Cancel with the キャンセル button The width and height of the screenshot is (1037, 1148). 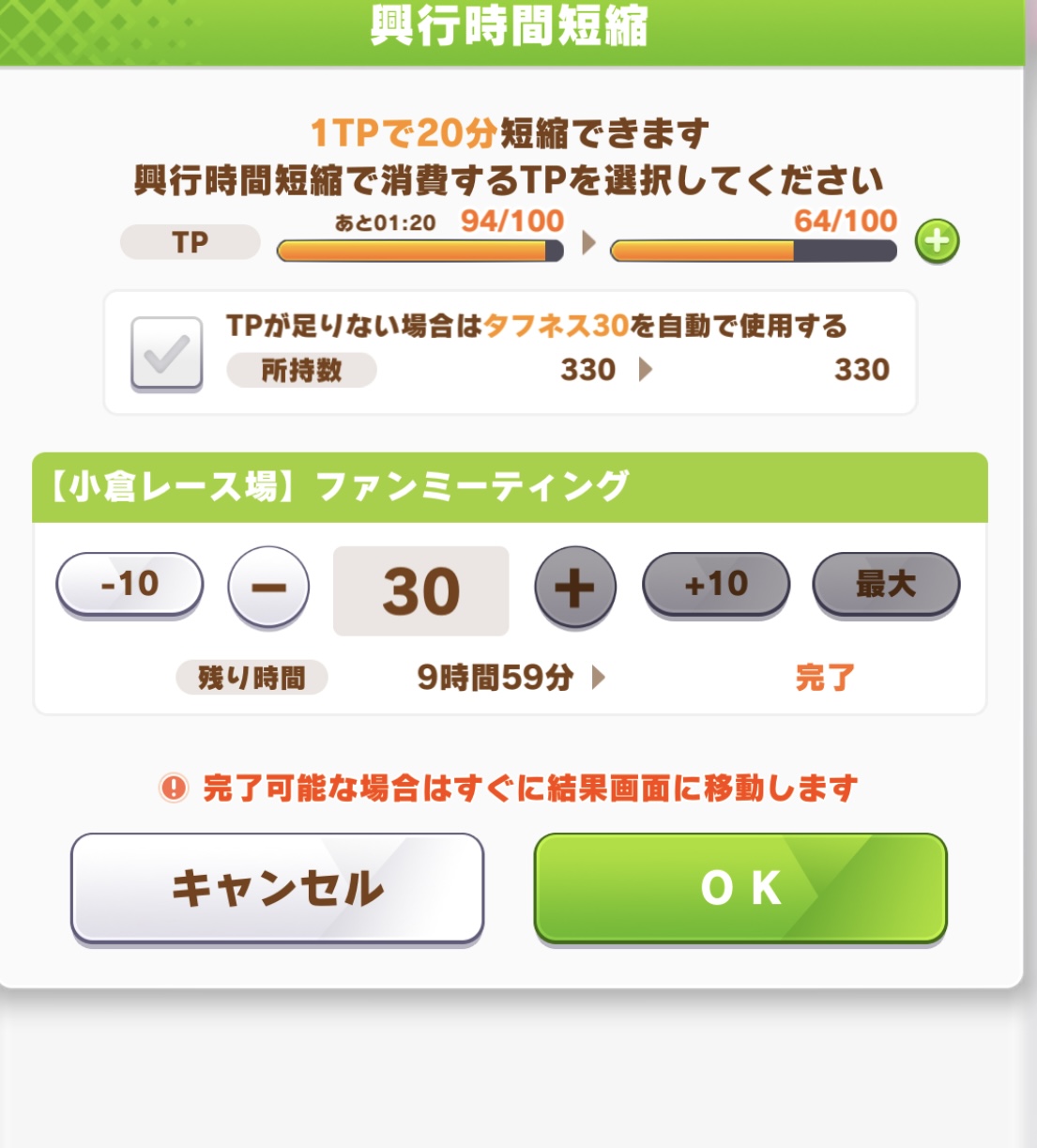tap(278, 888)
